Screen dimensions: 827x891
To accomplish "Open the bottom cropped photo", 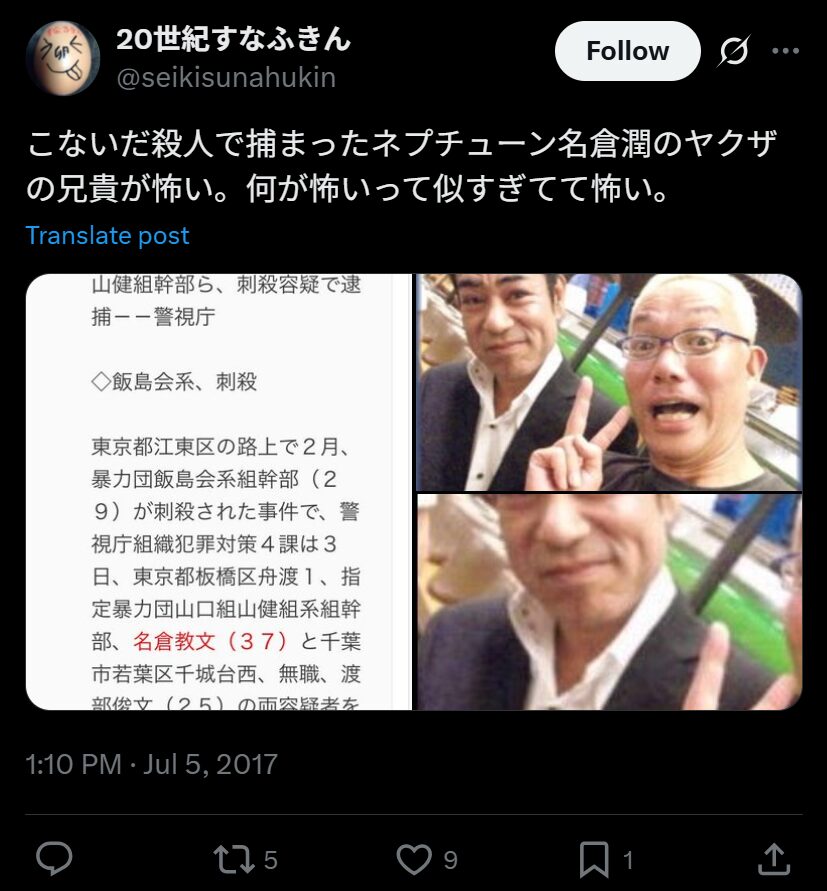I will click(x=608, y=602).
